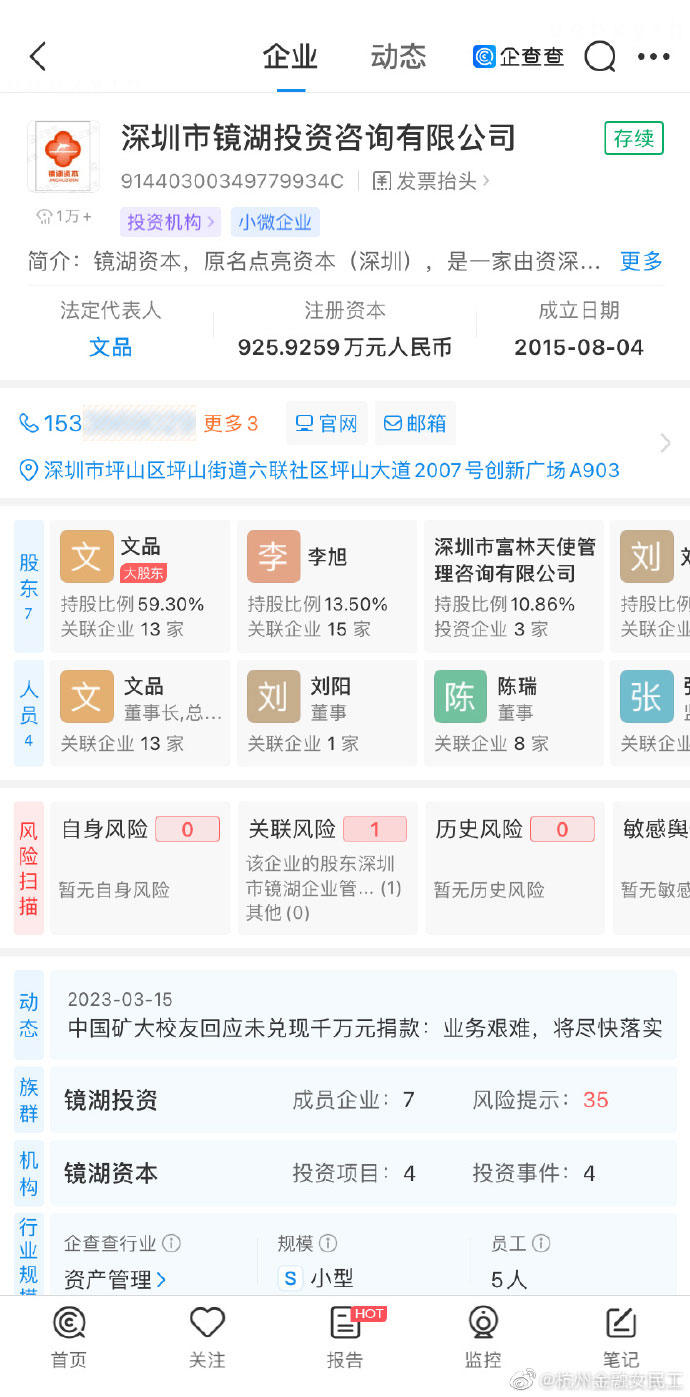Open shareholder 深圳市富林天使管理咨询有限公司
The height and width of the screenshot is (1397, 690).
pyautogui.click(x=513, y=587)
